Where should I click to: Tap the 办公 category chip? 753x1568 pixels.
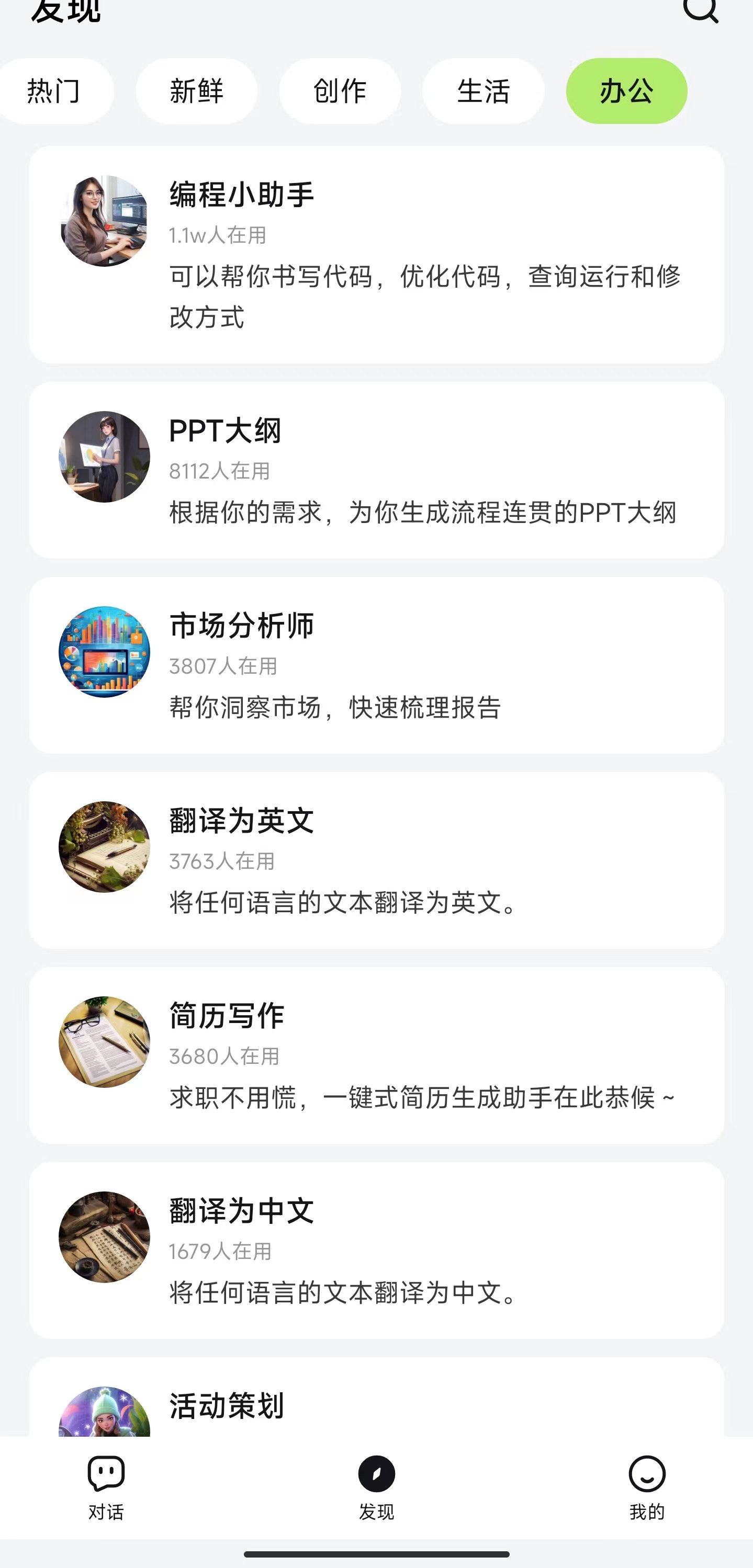coord(626,92)
